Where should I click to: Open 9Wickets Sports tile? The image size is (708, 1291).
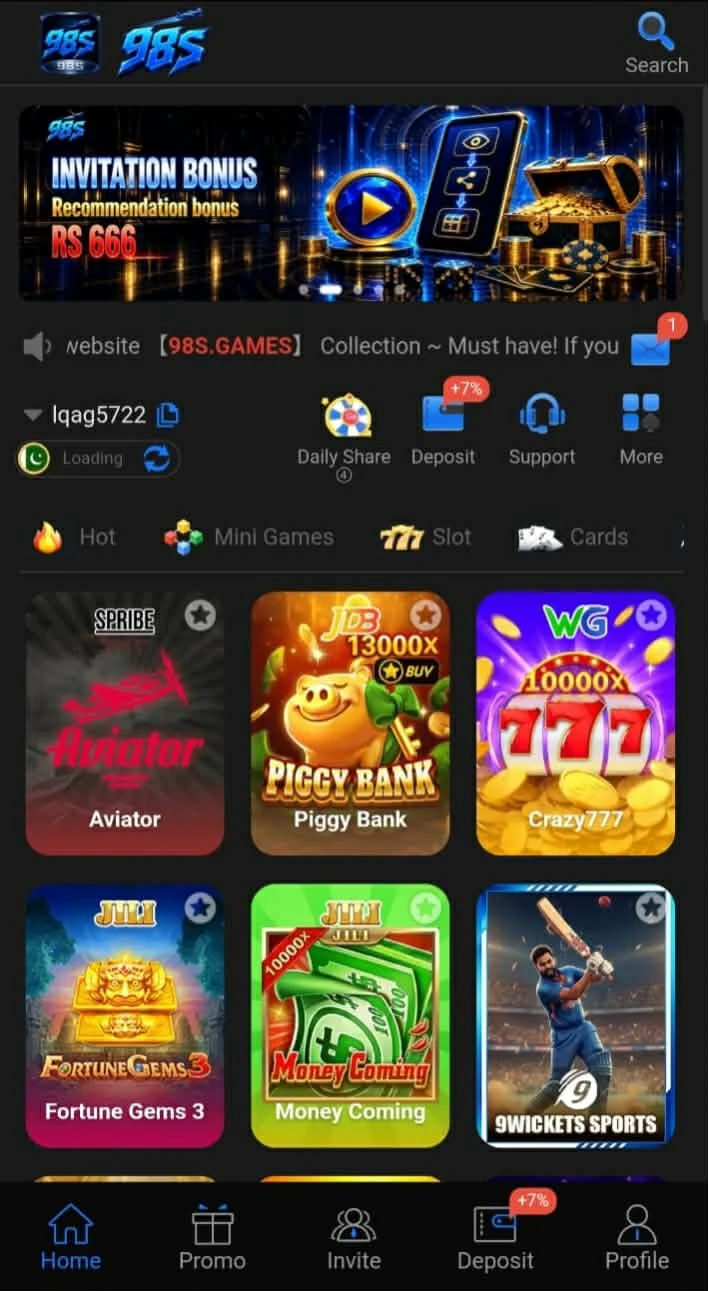(x=576, y=1015)
